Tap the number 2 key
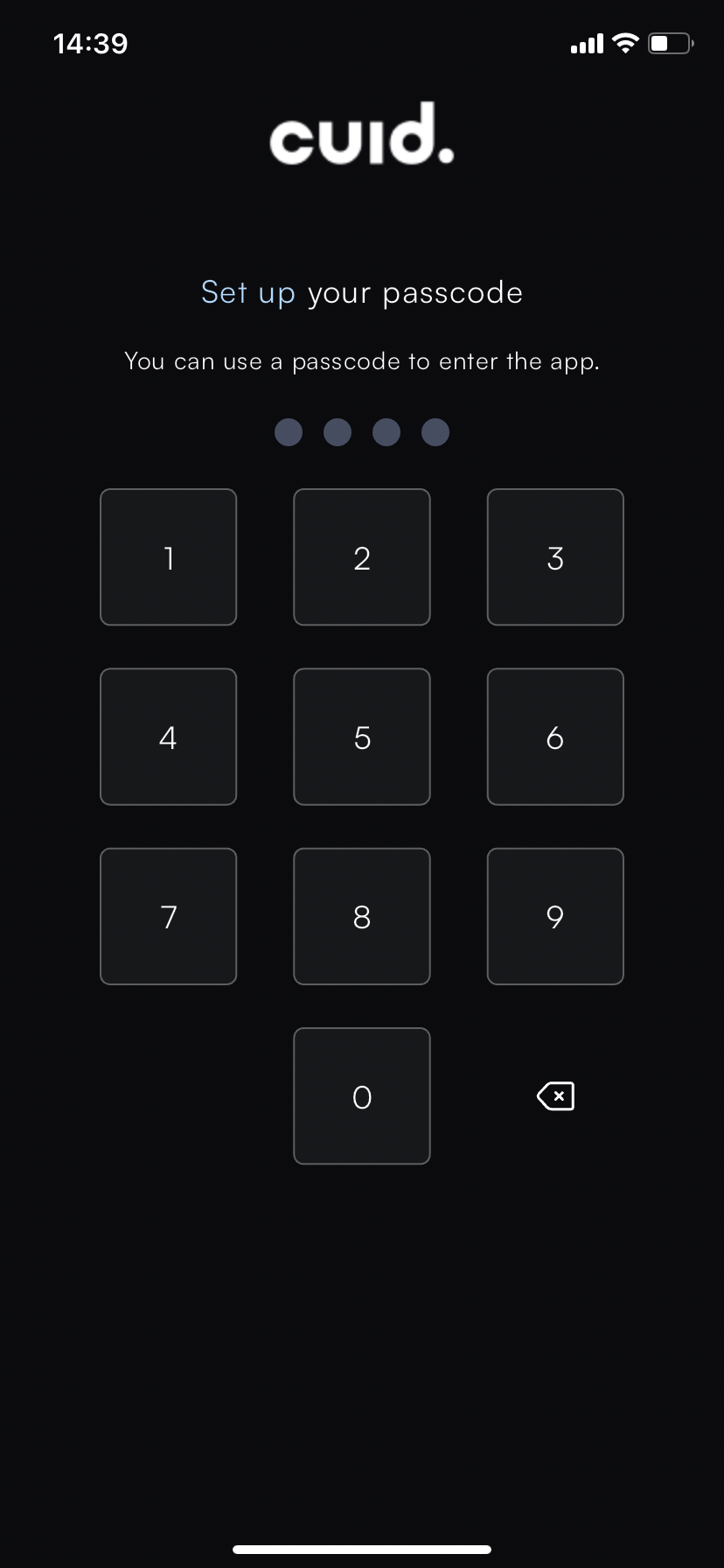This screenshot has height=1568, width=724. (362, 557)
